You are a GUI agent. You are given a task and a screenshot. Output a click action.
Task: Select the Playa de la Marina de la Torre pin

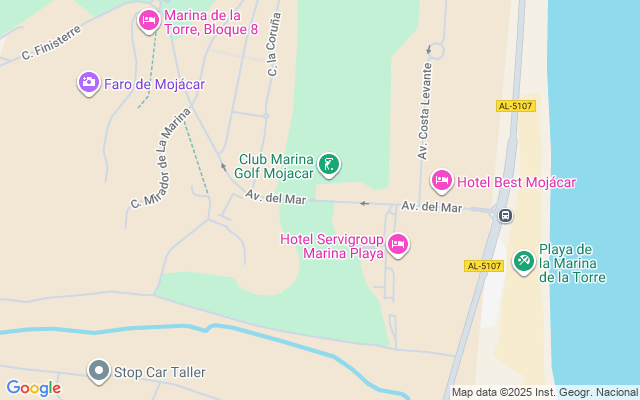point(523,261)
